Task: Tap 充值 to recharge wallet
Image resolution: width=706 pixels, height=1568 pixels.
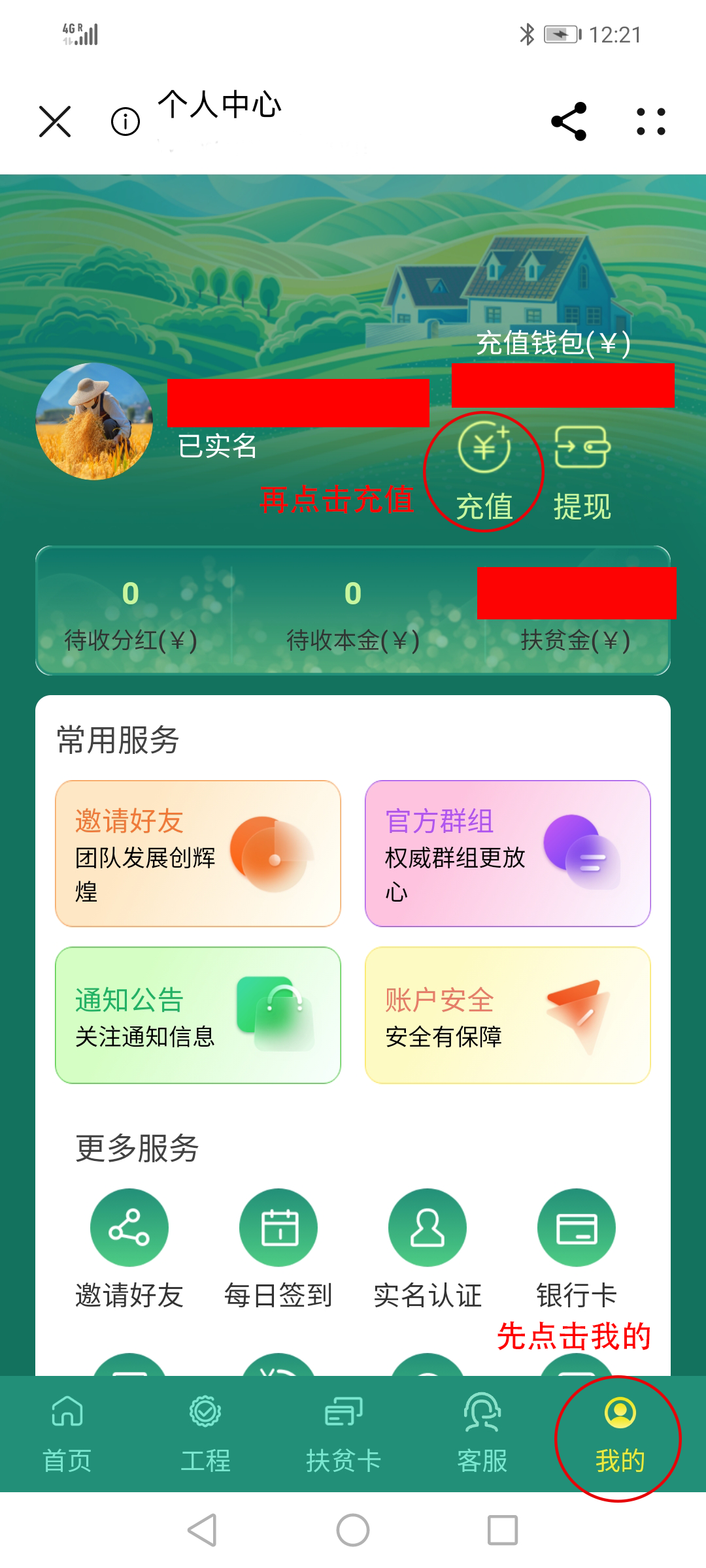Action: (x=484, y=470)
